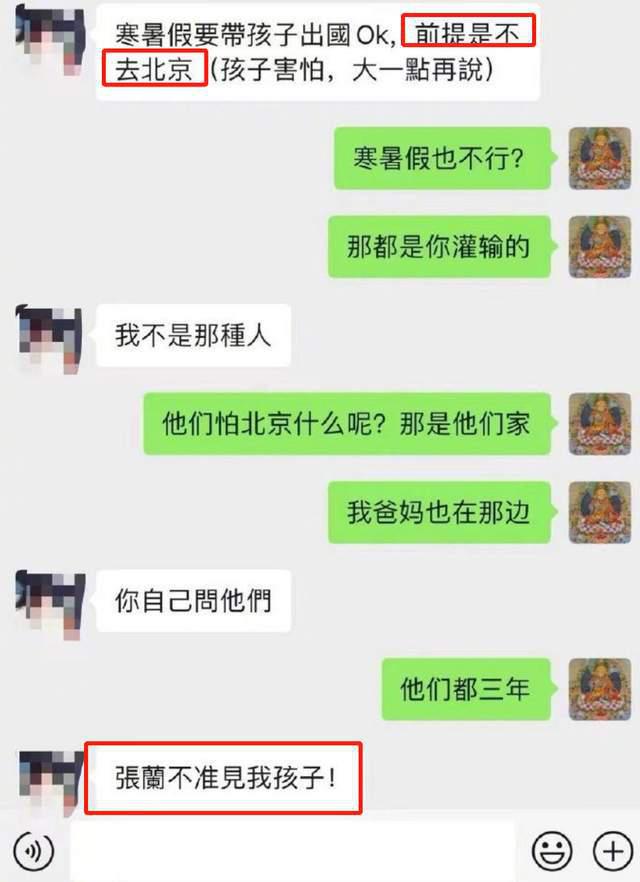Open sender avatar beside 寒暑假也不行?
Screen dimensions: 640x882
pos(599,158)
